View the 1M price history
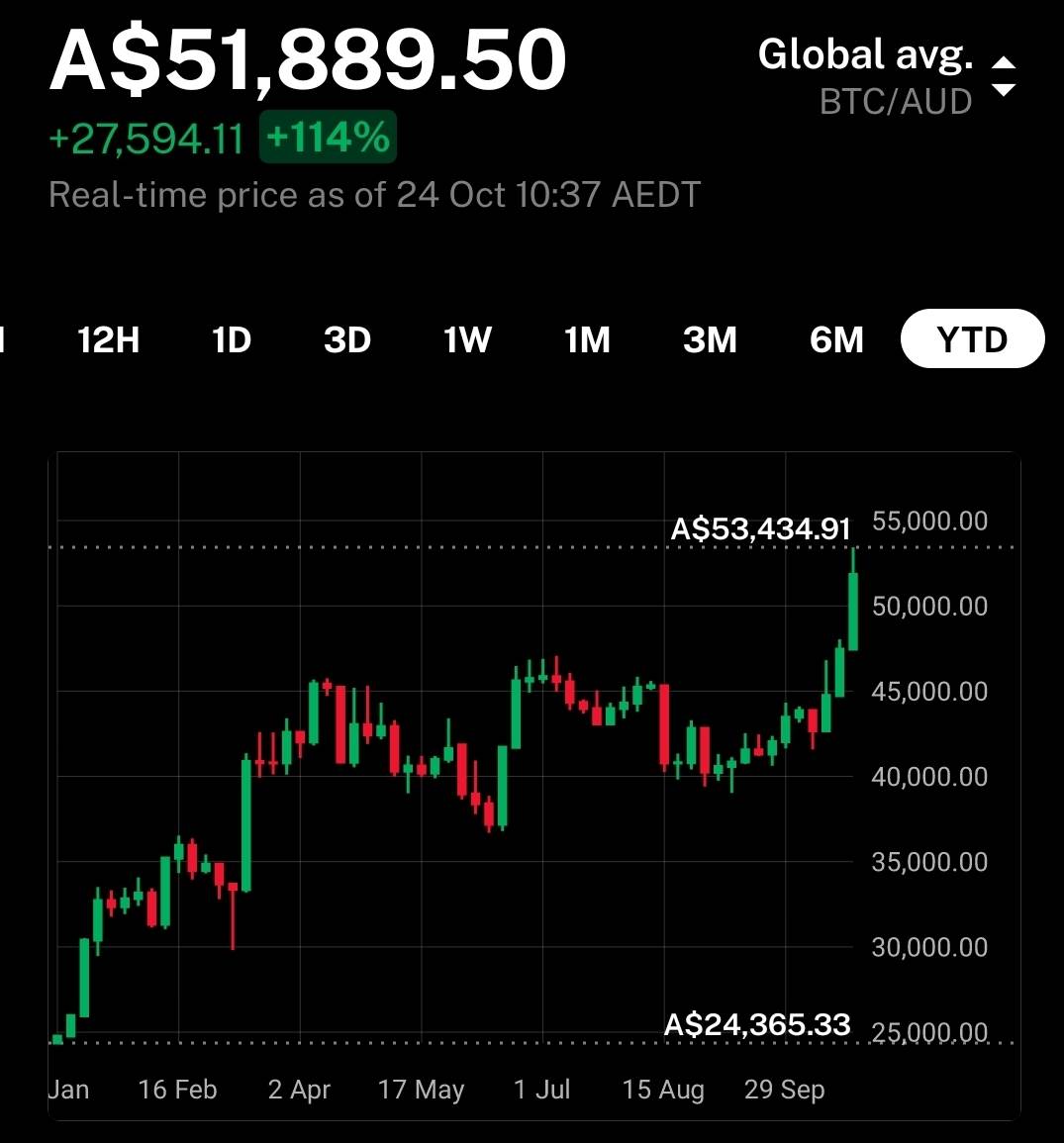The width and height of the screenshot is (1064, 1143). tap(587, 340)
